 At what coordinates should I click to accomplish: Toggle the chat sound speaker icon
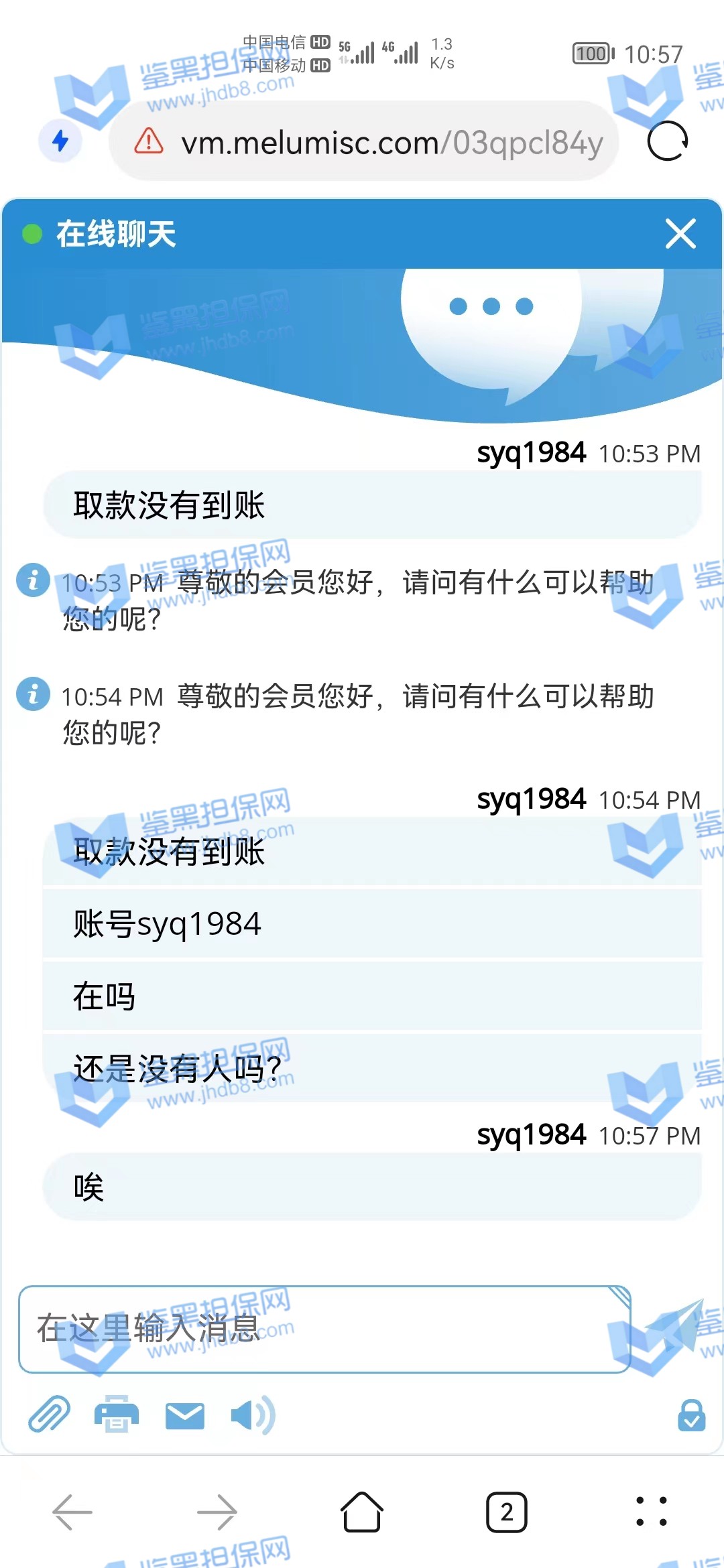point(252,1415)
